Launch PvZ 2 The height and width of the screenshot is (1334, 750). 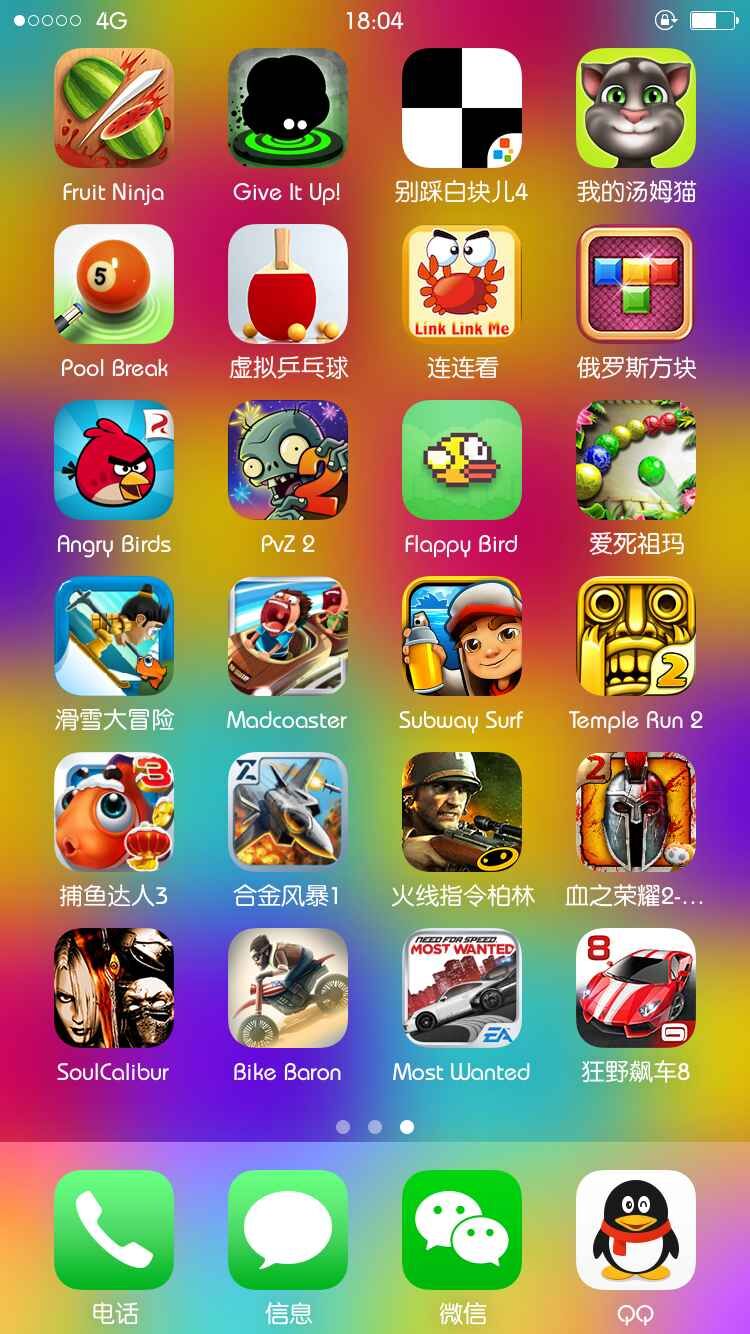point(287,460)
